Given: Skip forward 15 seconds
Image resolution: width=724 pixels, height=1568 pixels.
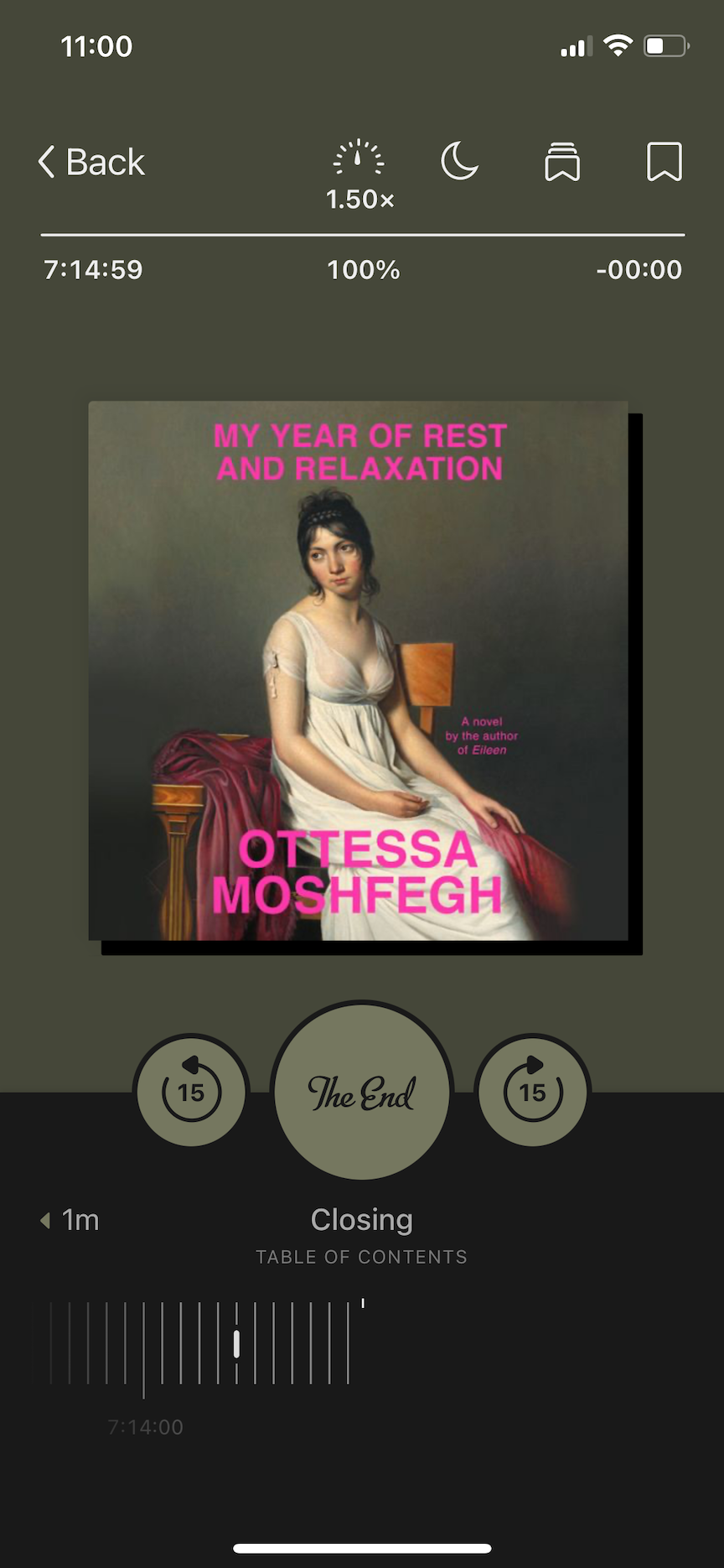Looking at the screenshot, I should pyautogui.click(x=533, y=1091).
